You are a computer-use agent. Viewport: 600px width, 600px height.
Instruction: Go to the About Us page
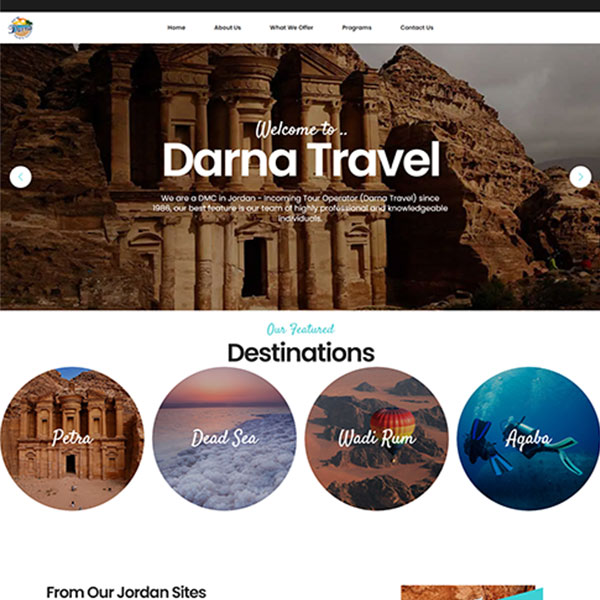[x=227, y=28]
